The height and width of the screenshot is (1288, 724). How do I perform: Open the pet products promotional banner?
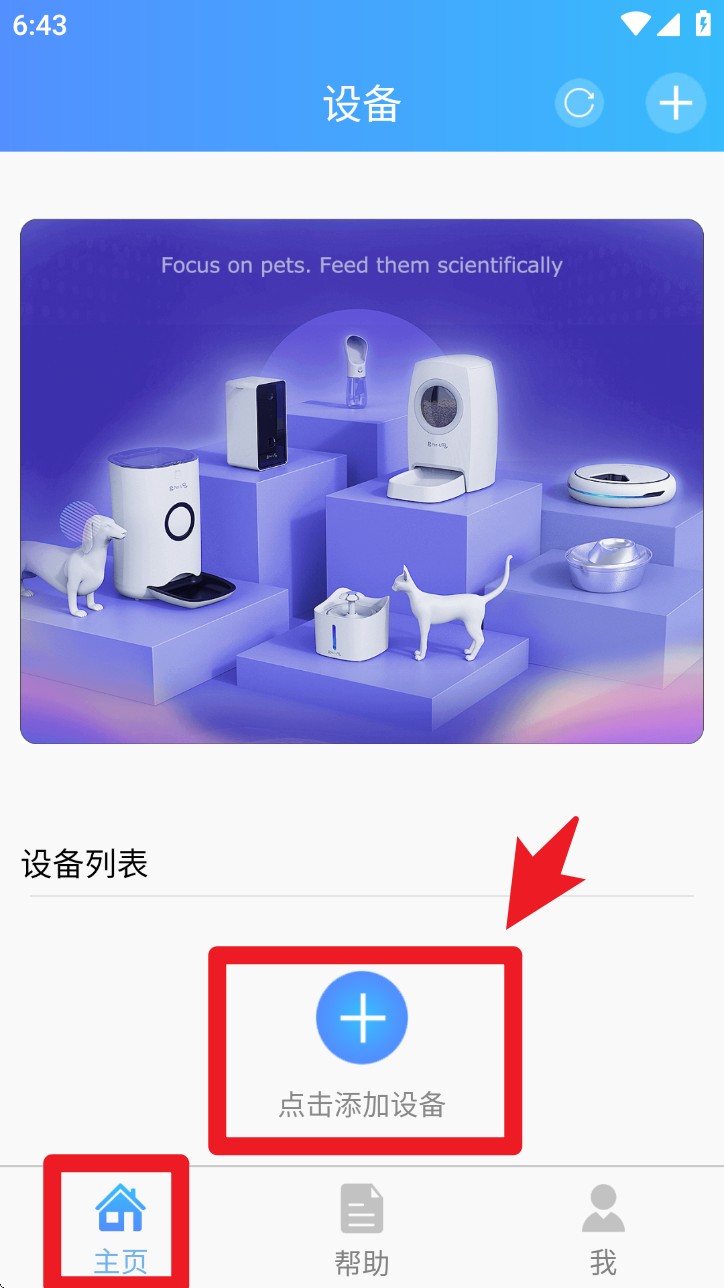(362, 482)
